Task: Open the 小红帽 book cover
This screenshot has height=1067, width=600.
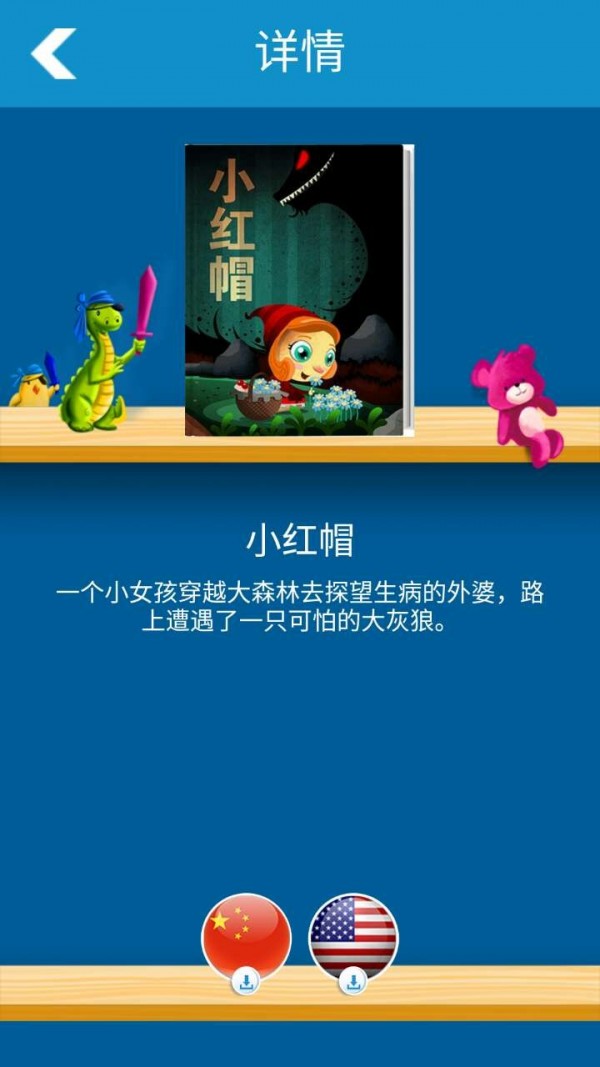Action: pyautogui.click(x=297, y=290)
